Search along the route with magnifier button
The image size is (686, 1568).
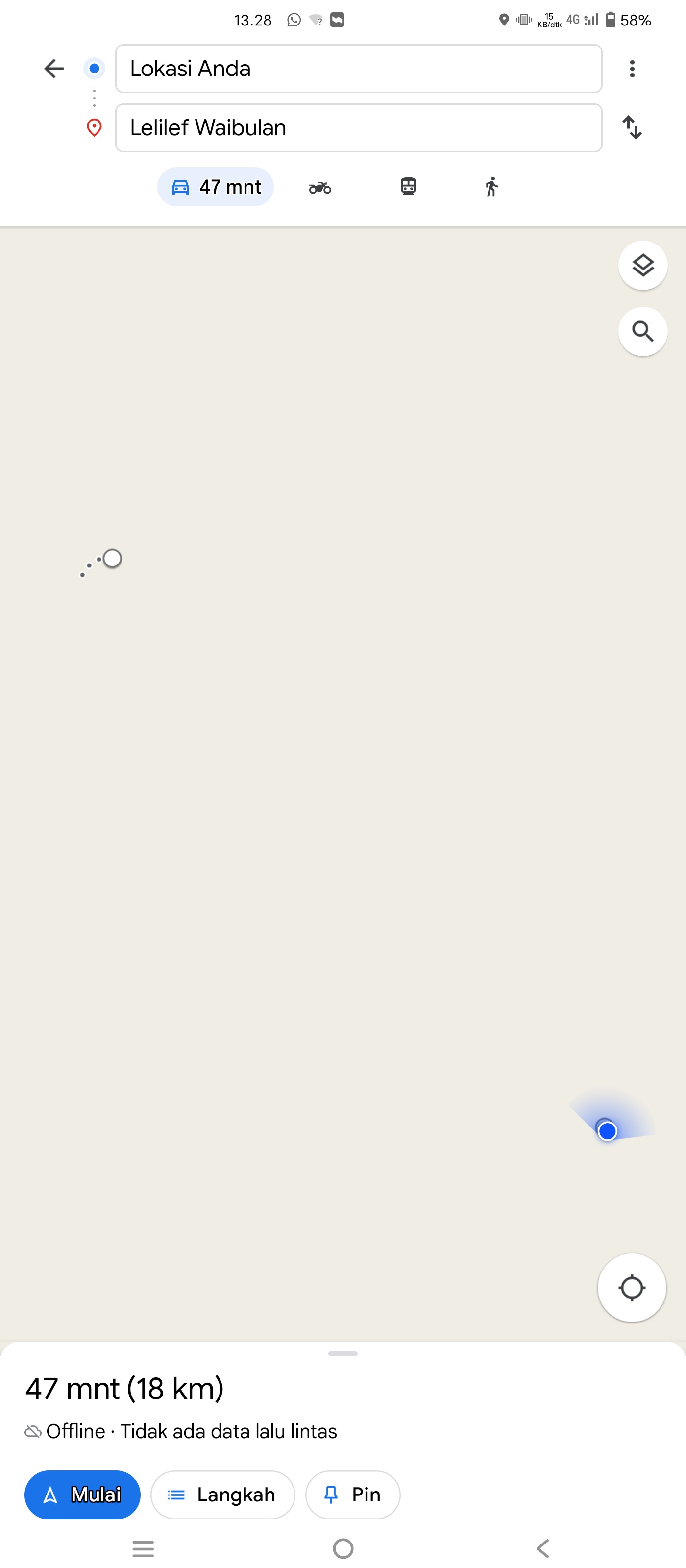[643, 331]
